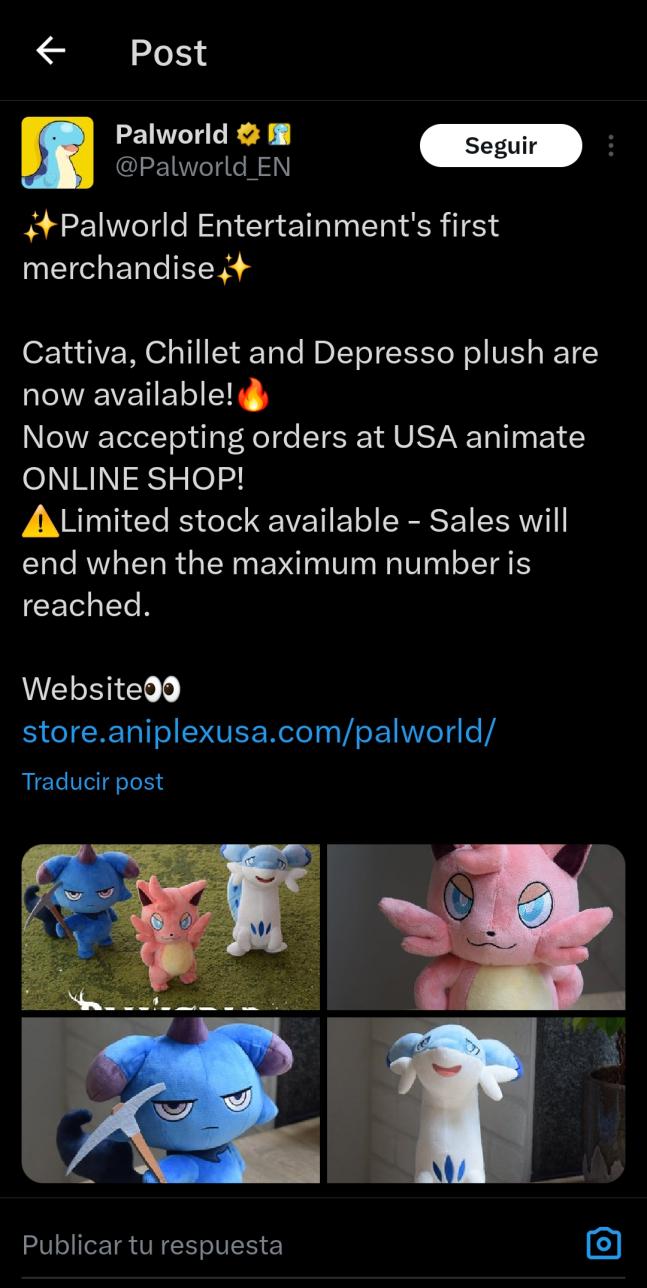Attach a photo using the camera icon
Screen dimensions: 647x1288
tap(603, 1244)
